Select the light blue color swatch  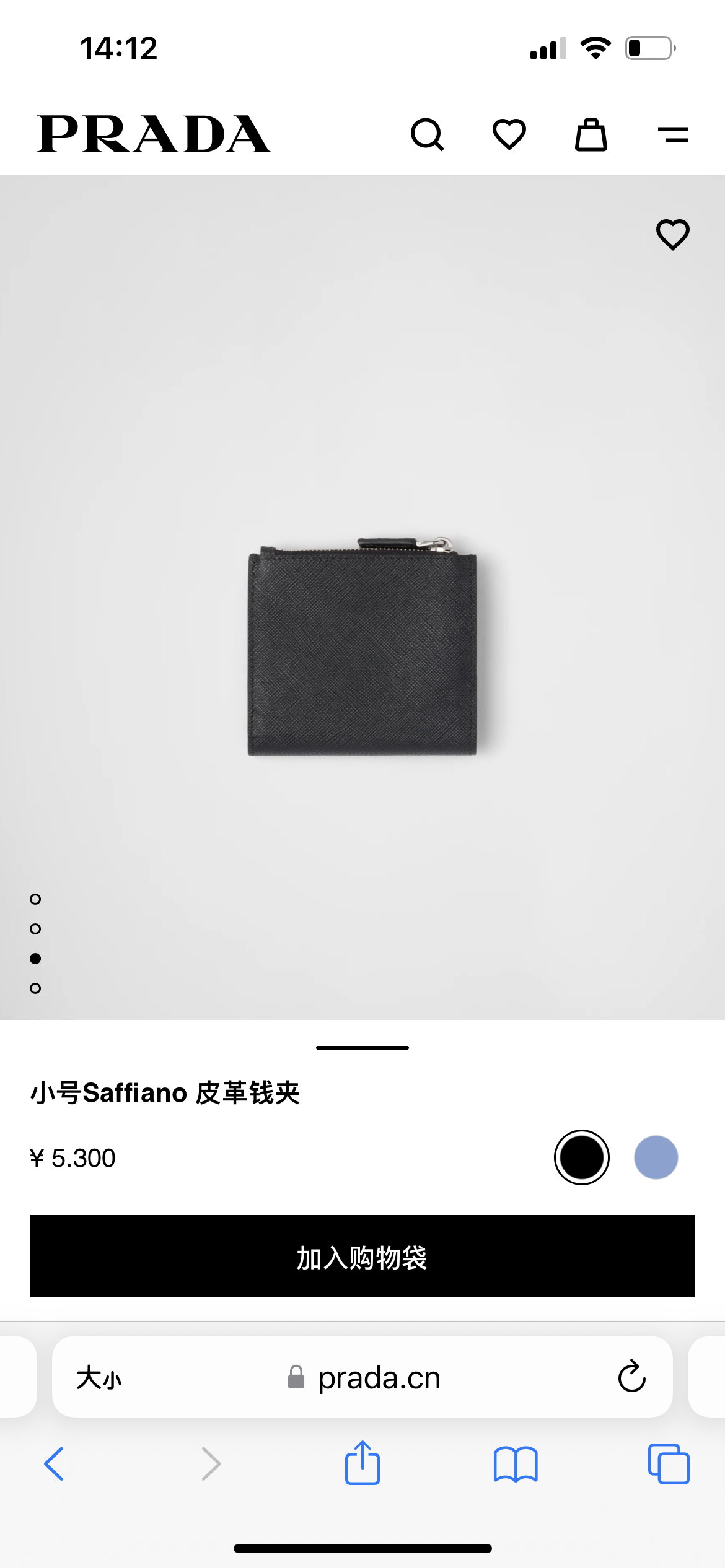click(x=656, y=1157)
